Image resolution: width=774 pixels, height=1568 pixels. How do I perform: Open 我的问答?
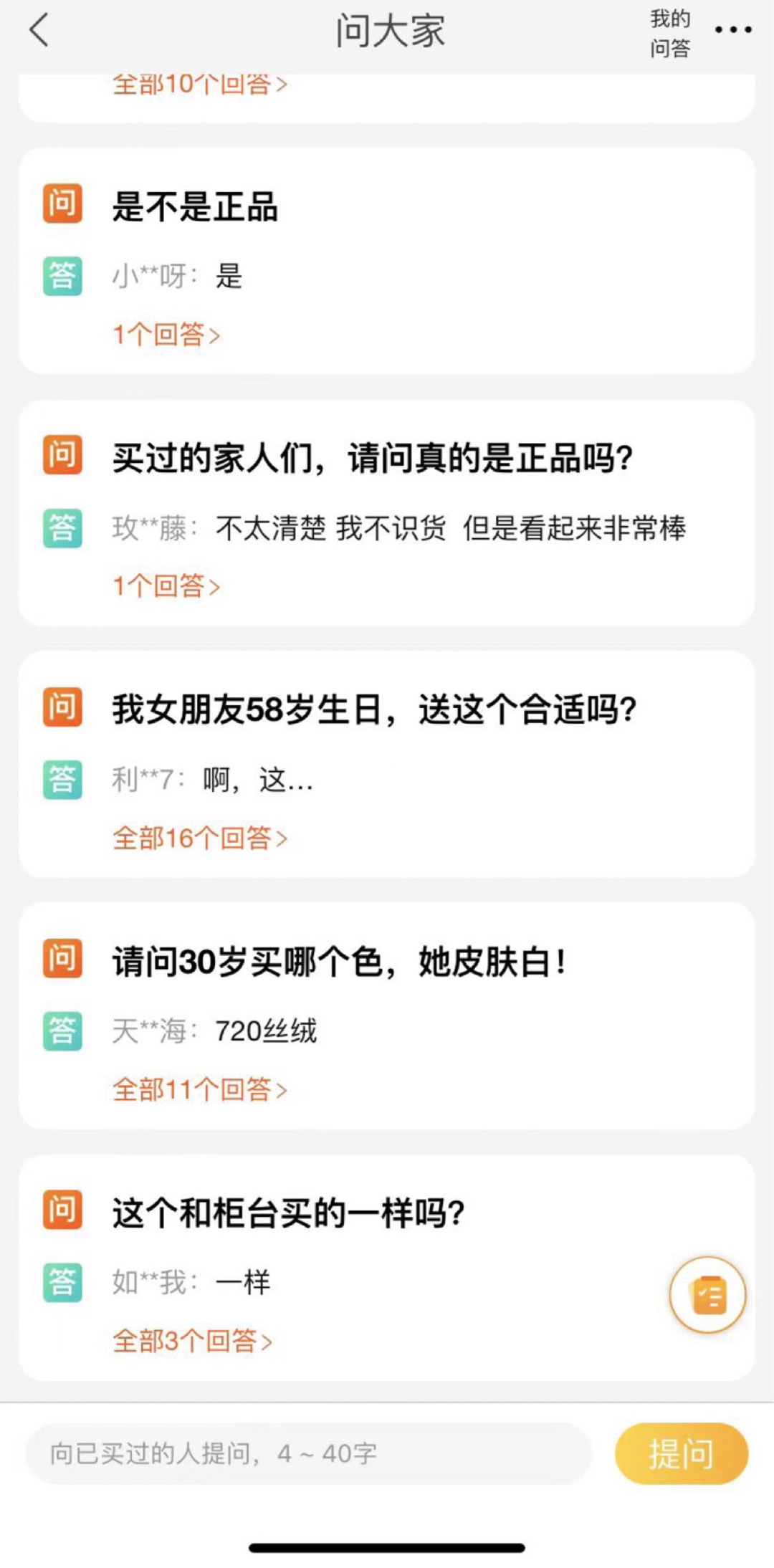pyautogui.click(x=670, y=33)
